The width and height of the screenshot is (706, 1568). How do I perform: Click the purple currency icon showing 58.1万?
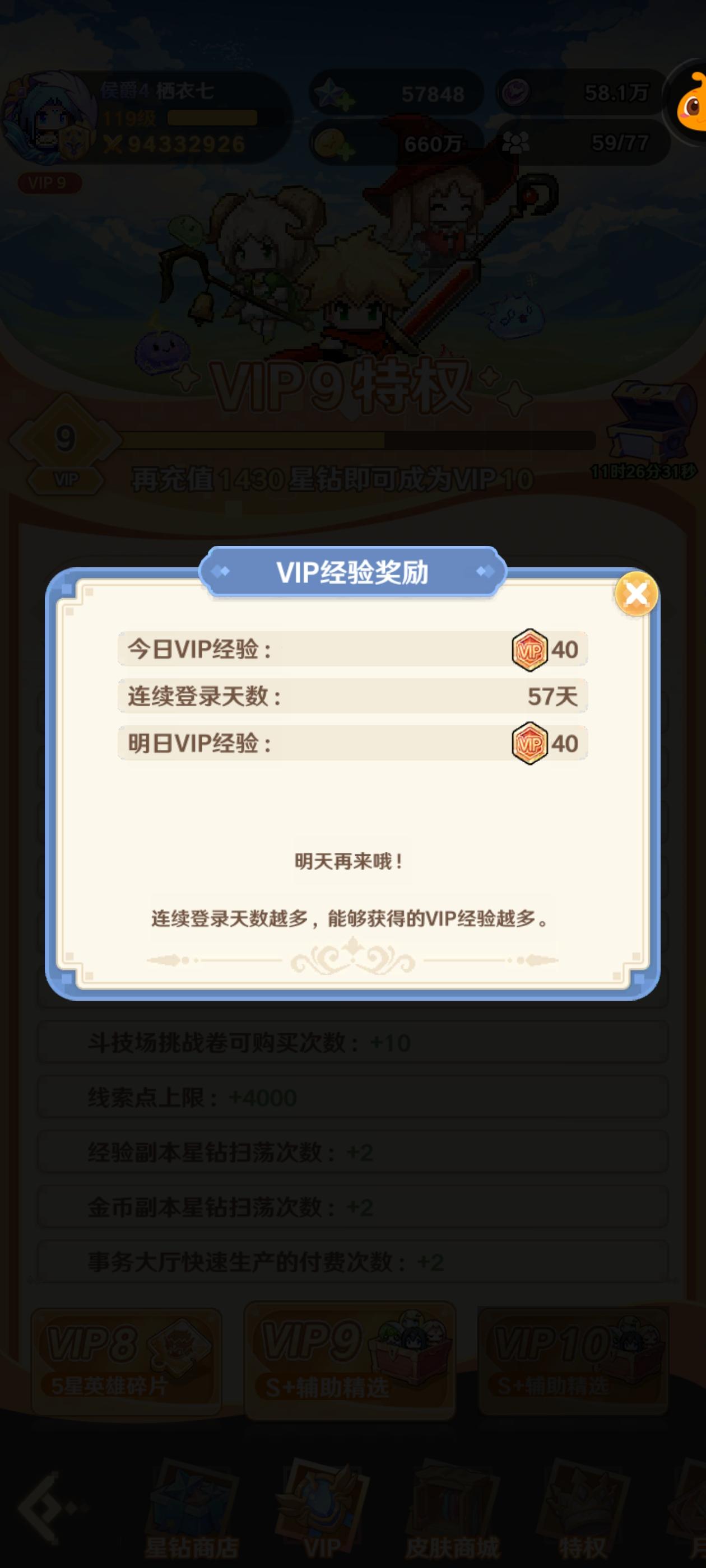pyautogui.click(x=515, y=92)
